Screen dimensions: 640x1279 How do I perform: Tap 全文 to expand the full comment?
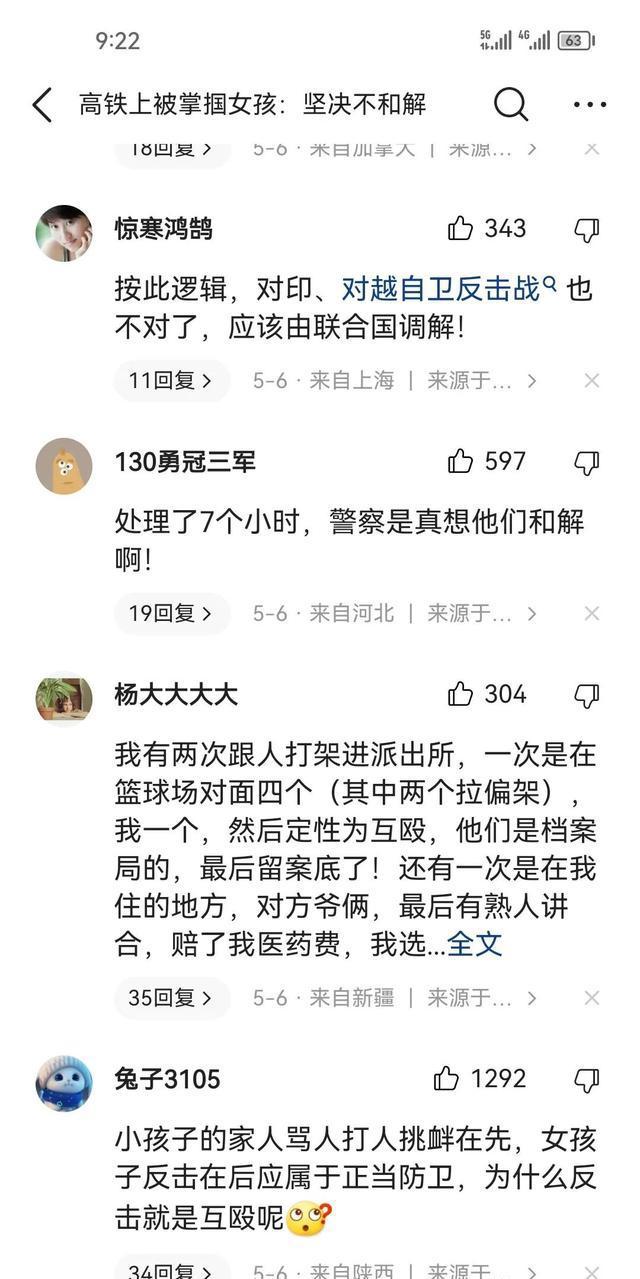[474, 943]
